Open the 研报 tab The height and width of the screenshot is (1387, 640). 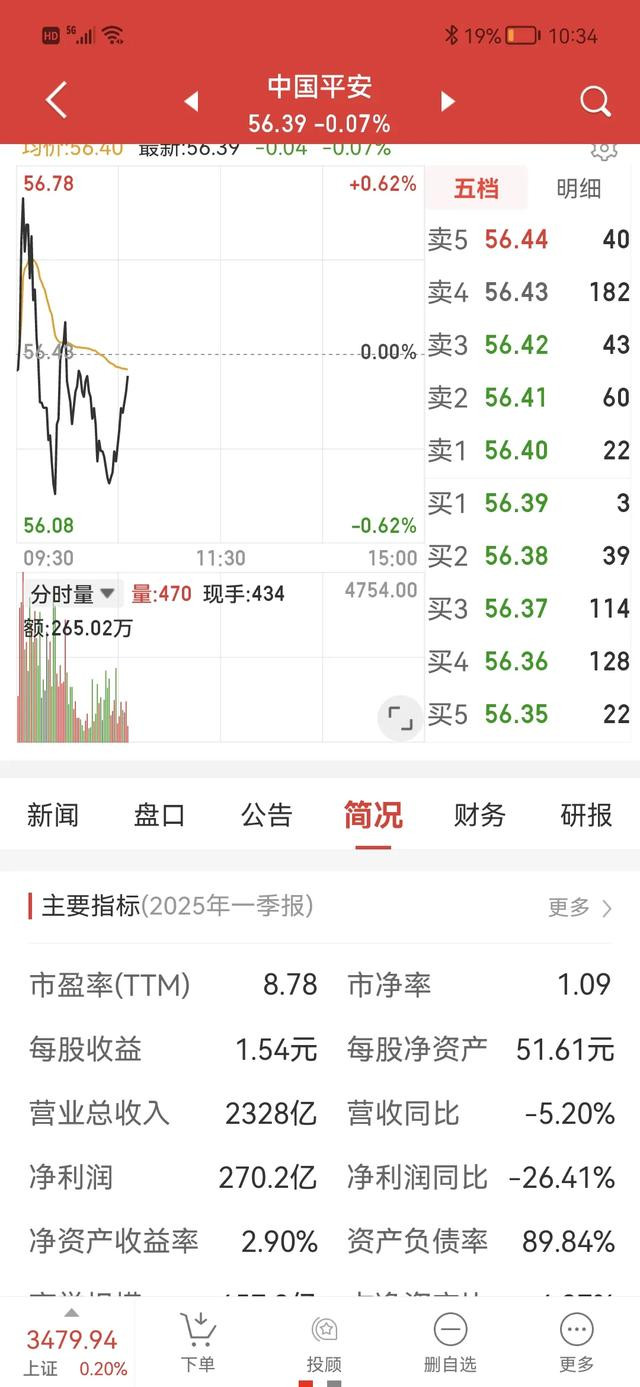[x=587, y=815]
